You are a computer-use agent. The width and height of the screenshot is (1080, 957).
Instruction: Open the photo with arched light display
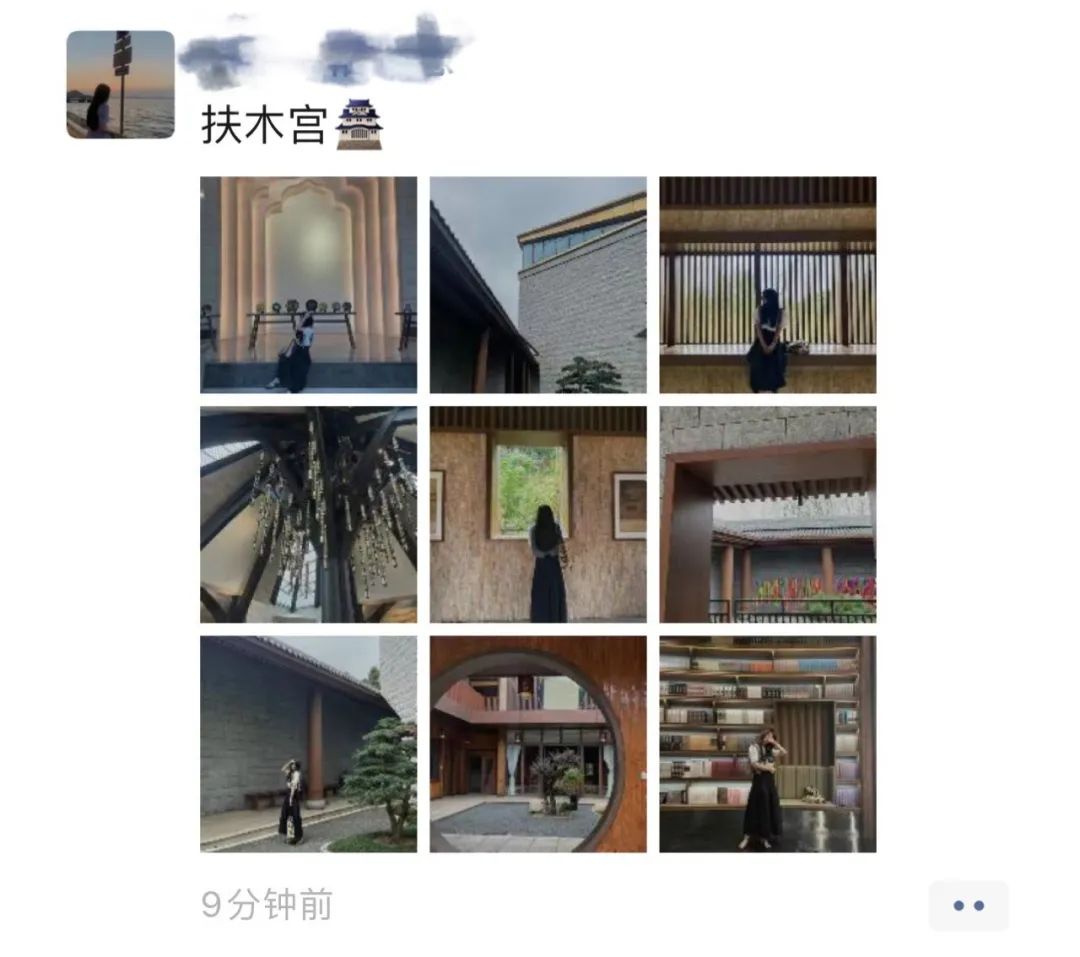tap(308, 285)
